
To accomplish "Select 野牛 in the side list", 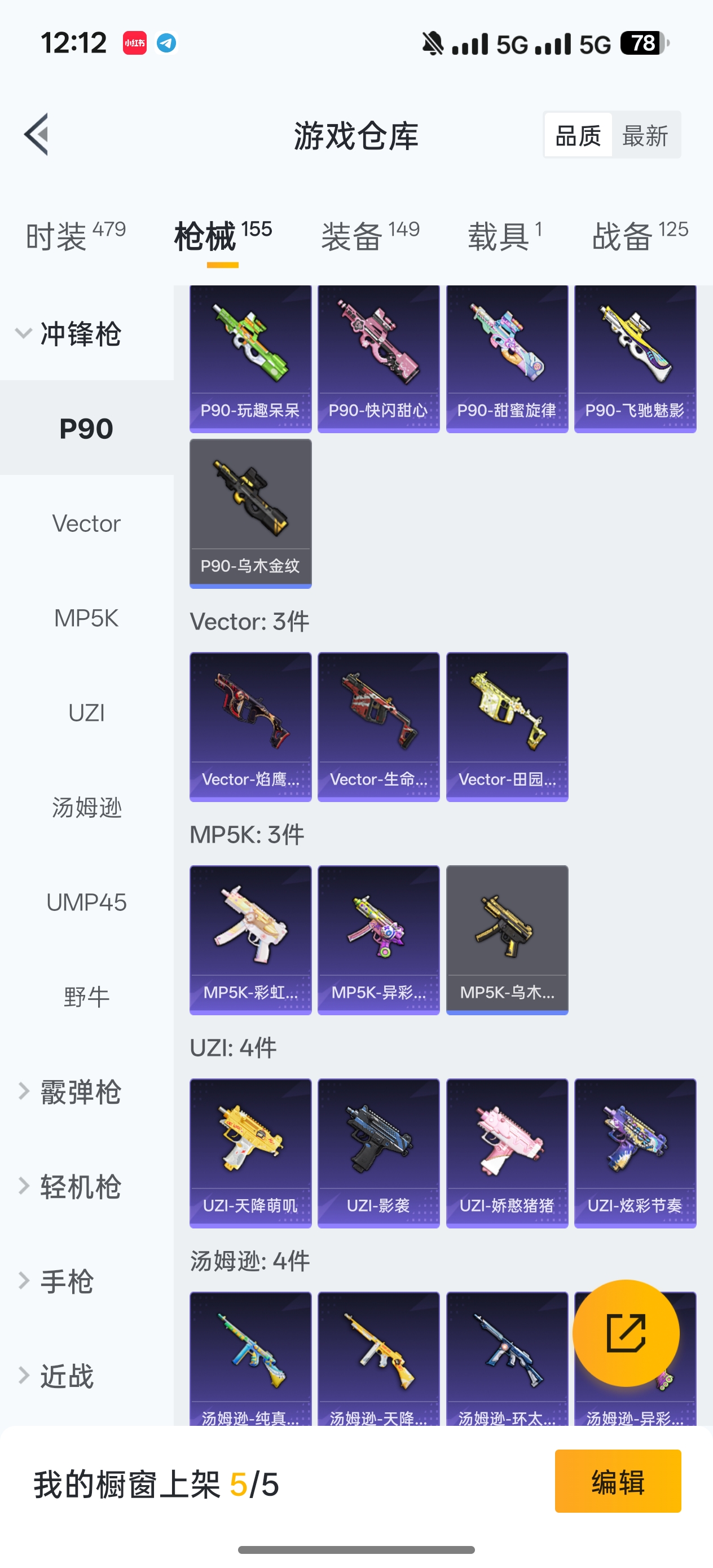I will pyautogui.click(x=86, y=997).
